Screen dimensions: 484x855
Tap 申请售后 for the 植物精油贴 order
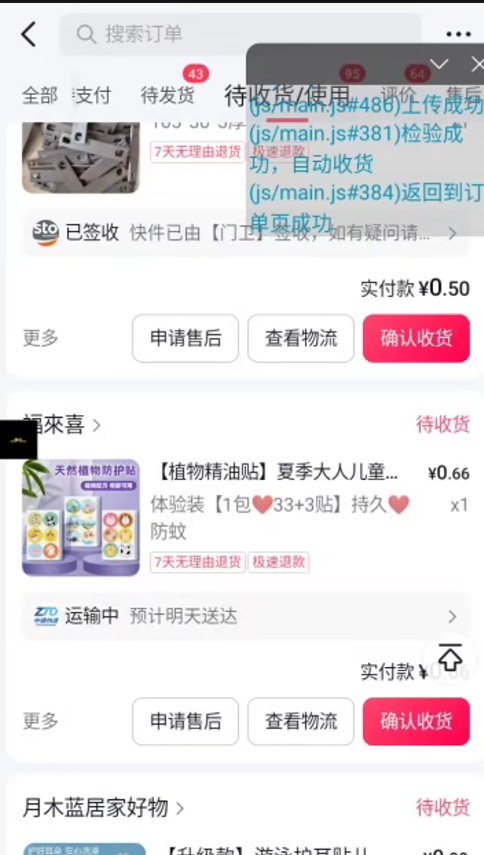point(185,721)
